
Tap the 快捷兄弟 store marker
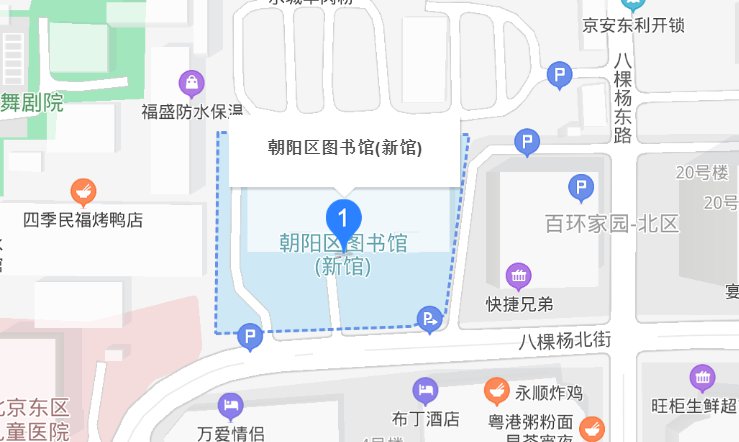click(518, 273)
